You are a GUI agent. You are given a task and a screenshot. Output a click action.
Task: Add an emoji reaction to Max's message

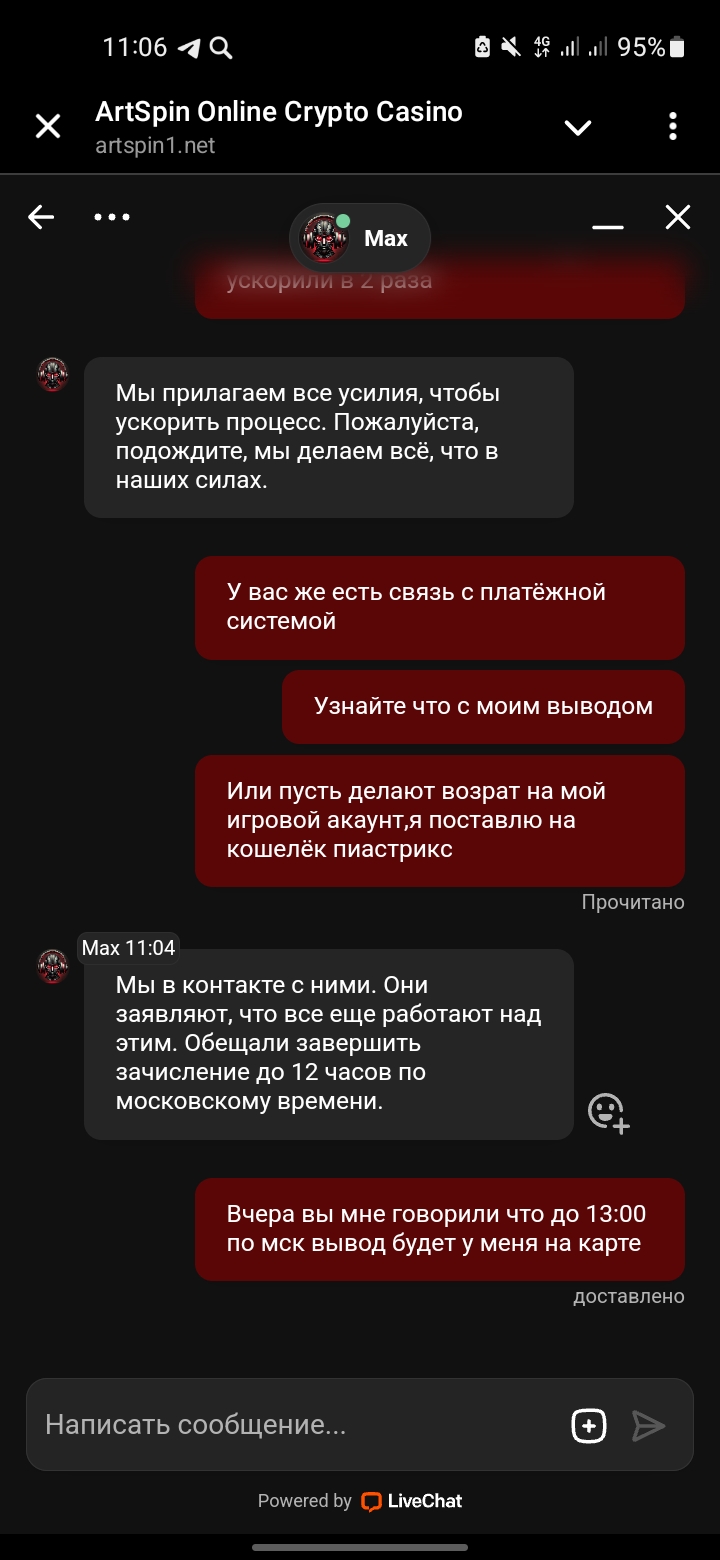click(x=607, y=1112)
